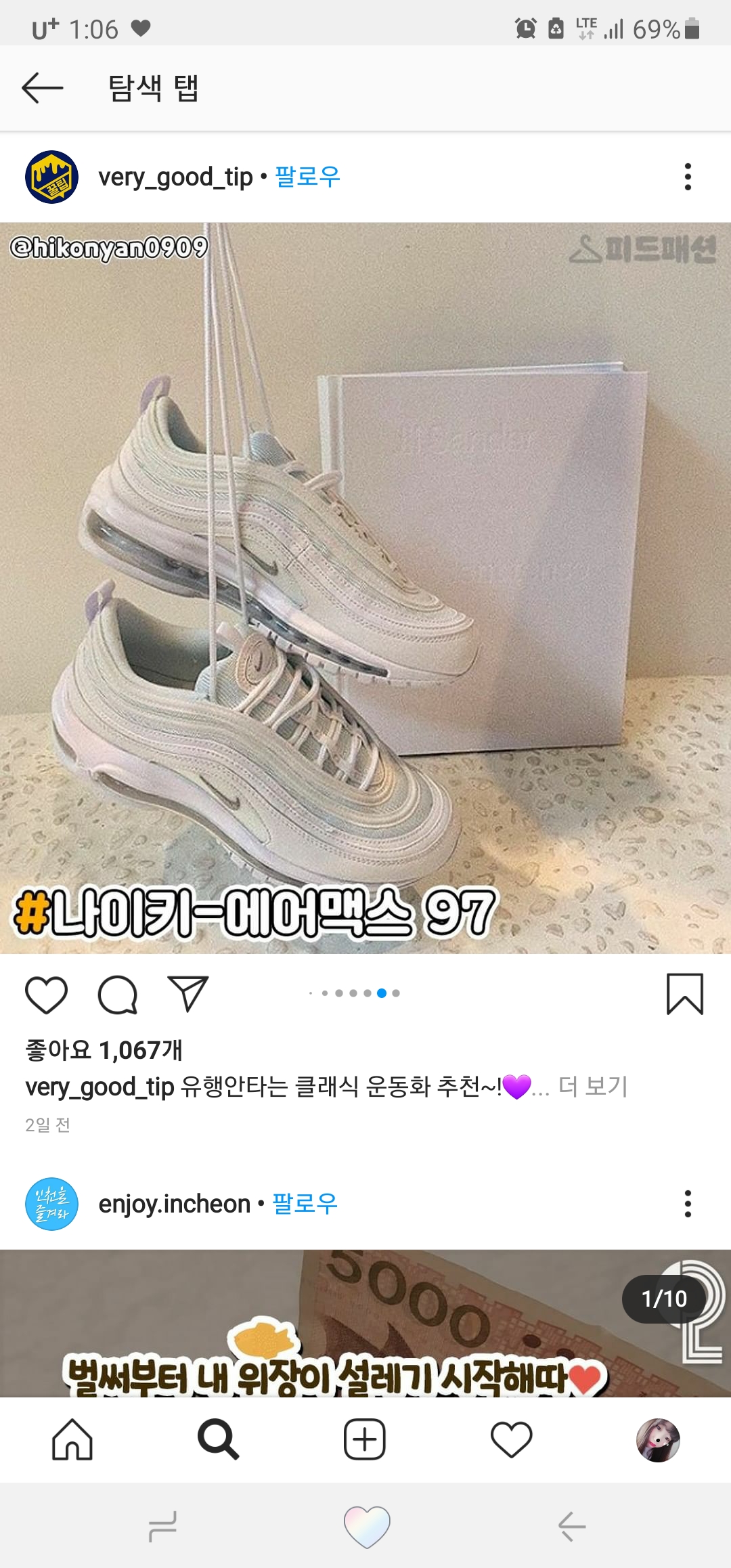Open the Activity heart tab
The width and height of the screenshot is (731, 1568).
click(511, 1439)
